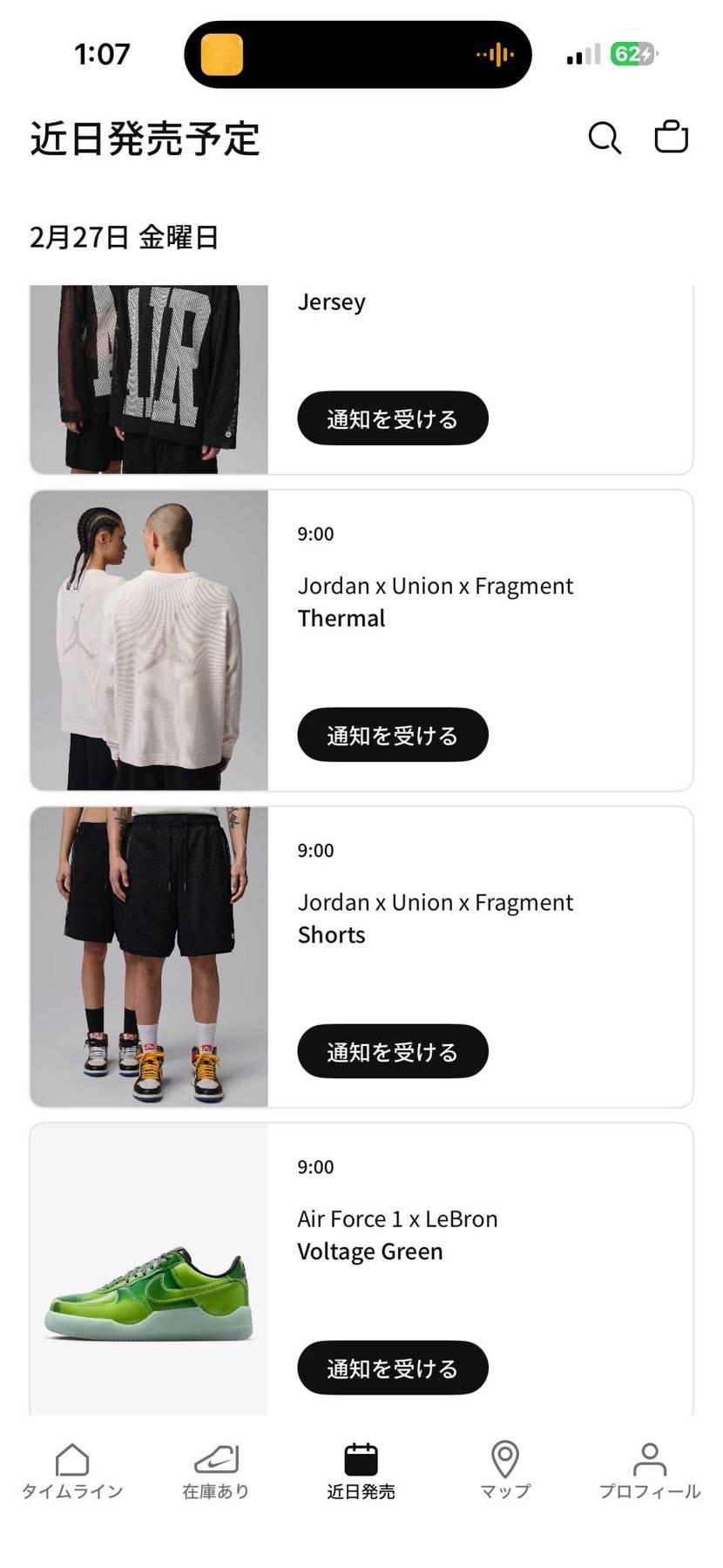Tap the voice recording indicator in Dynamic Island

[x=493, y=54]
